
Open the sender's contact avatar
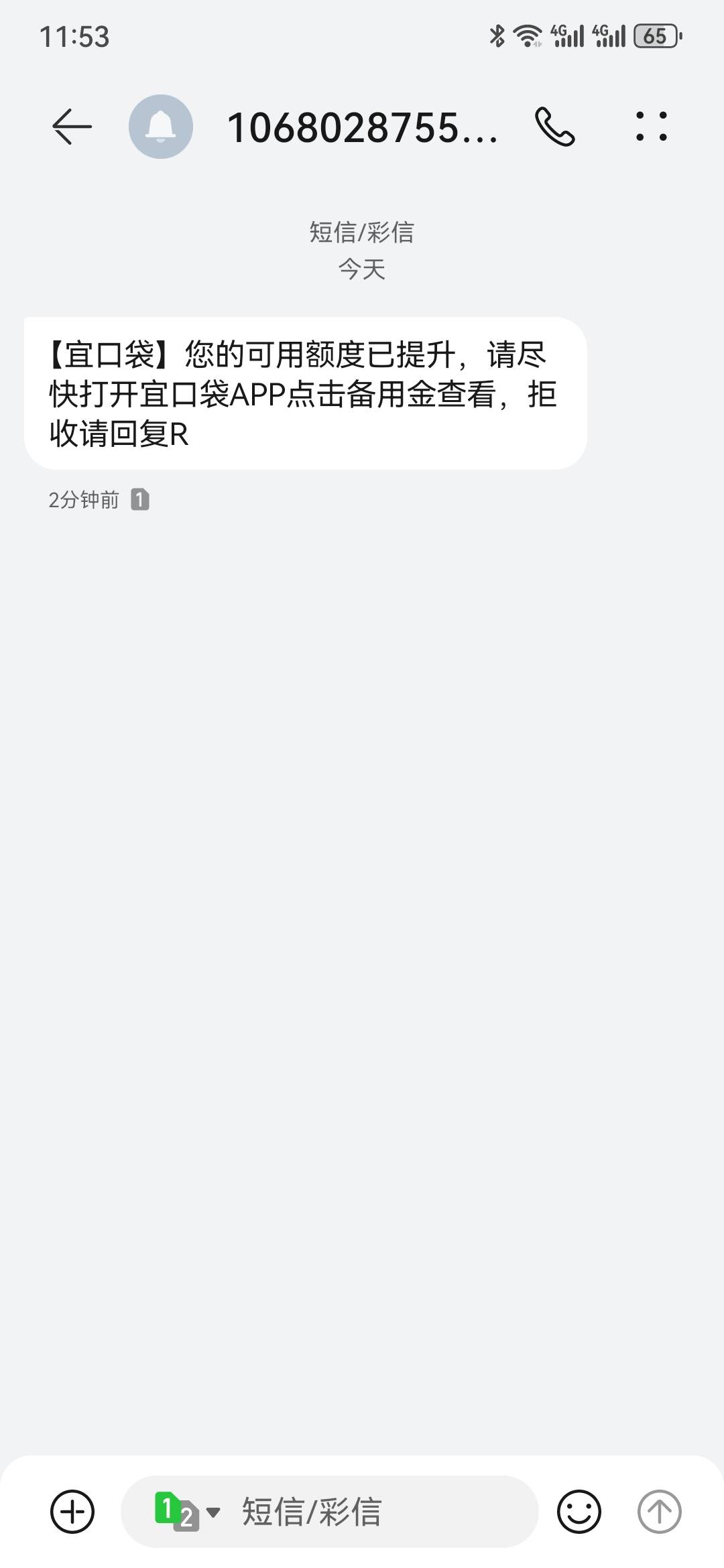pyautogui.click(x=161, y=127)
